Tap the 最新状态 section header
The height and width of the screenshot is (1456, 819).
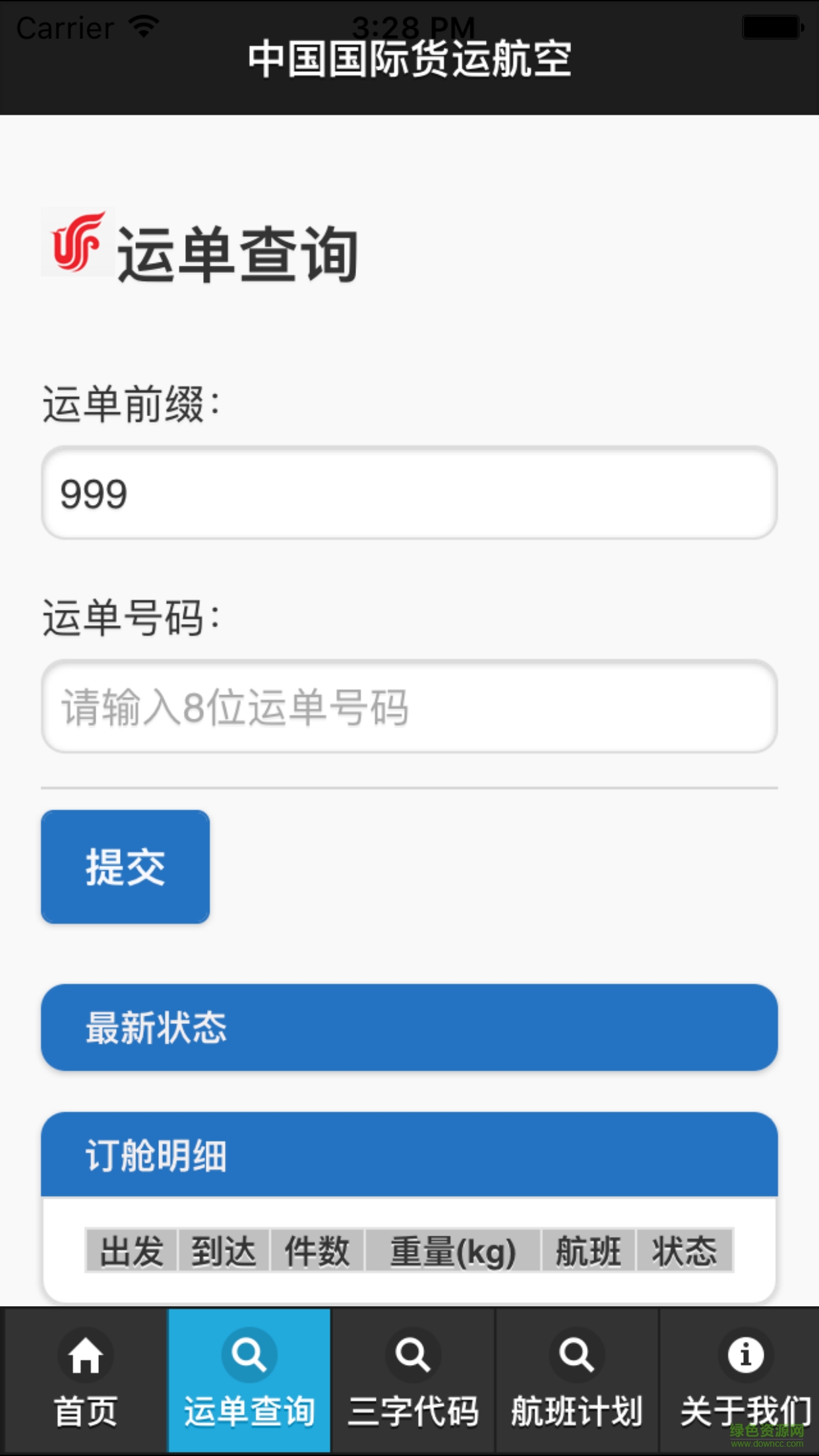click(409, 1027)
